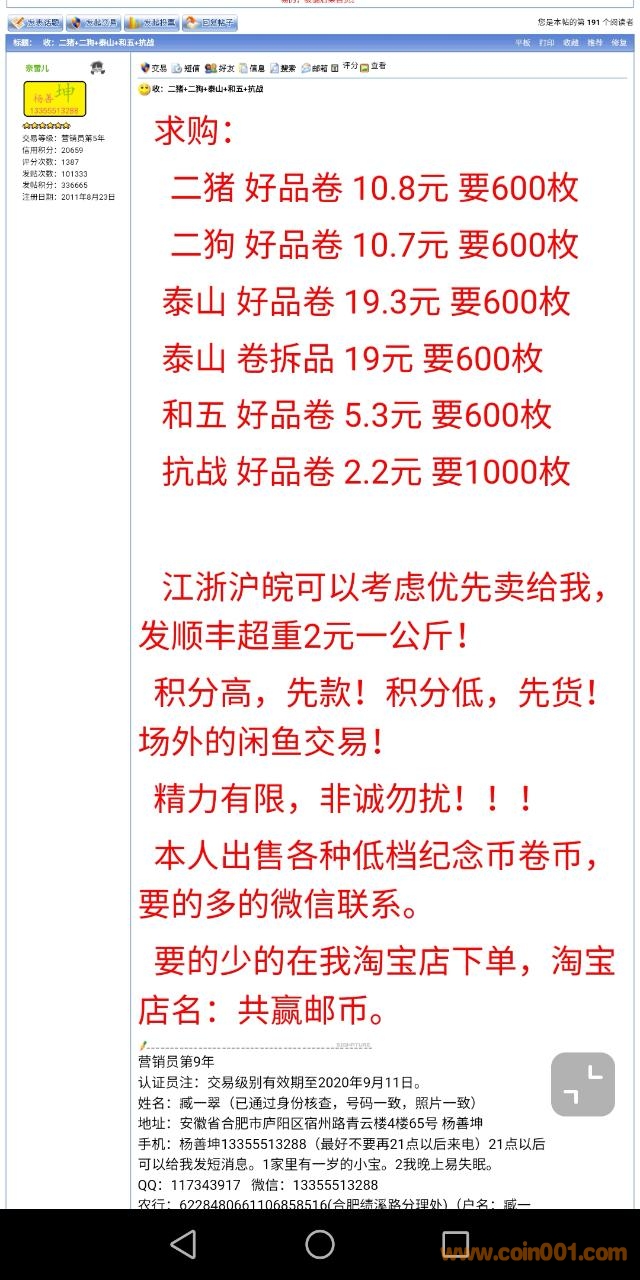Open the 查看 view link
The image size is (640, 1280).
click(x=374, y=66)
